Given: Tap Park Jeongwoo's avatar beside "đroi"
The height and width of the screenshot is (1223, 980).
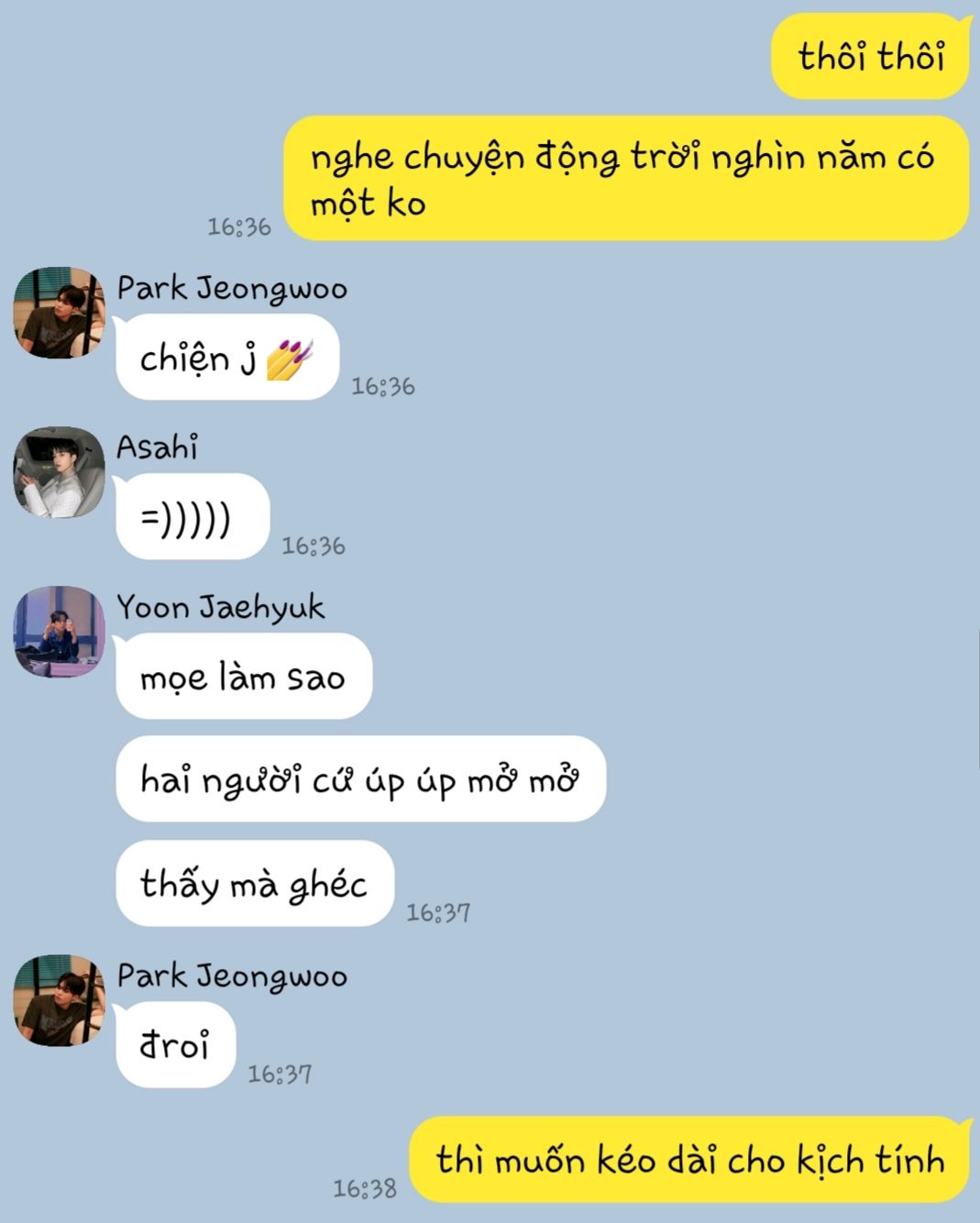Looking at the screenshot, I should click(x=59, y=1000).
